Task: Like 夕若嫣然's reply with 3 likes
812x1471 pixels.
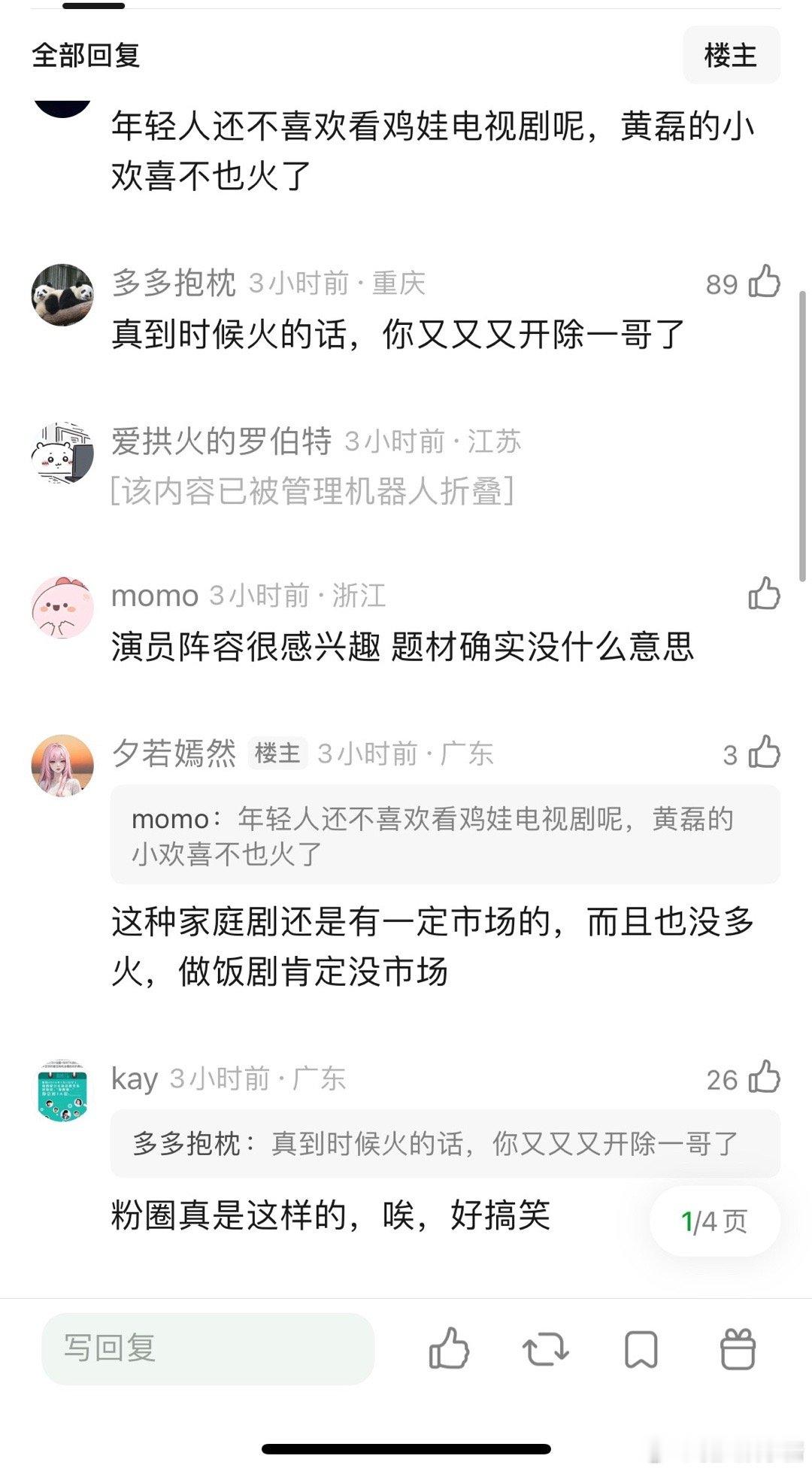Action: click(765, 751)
